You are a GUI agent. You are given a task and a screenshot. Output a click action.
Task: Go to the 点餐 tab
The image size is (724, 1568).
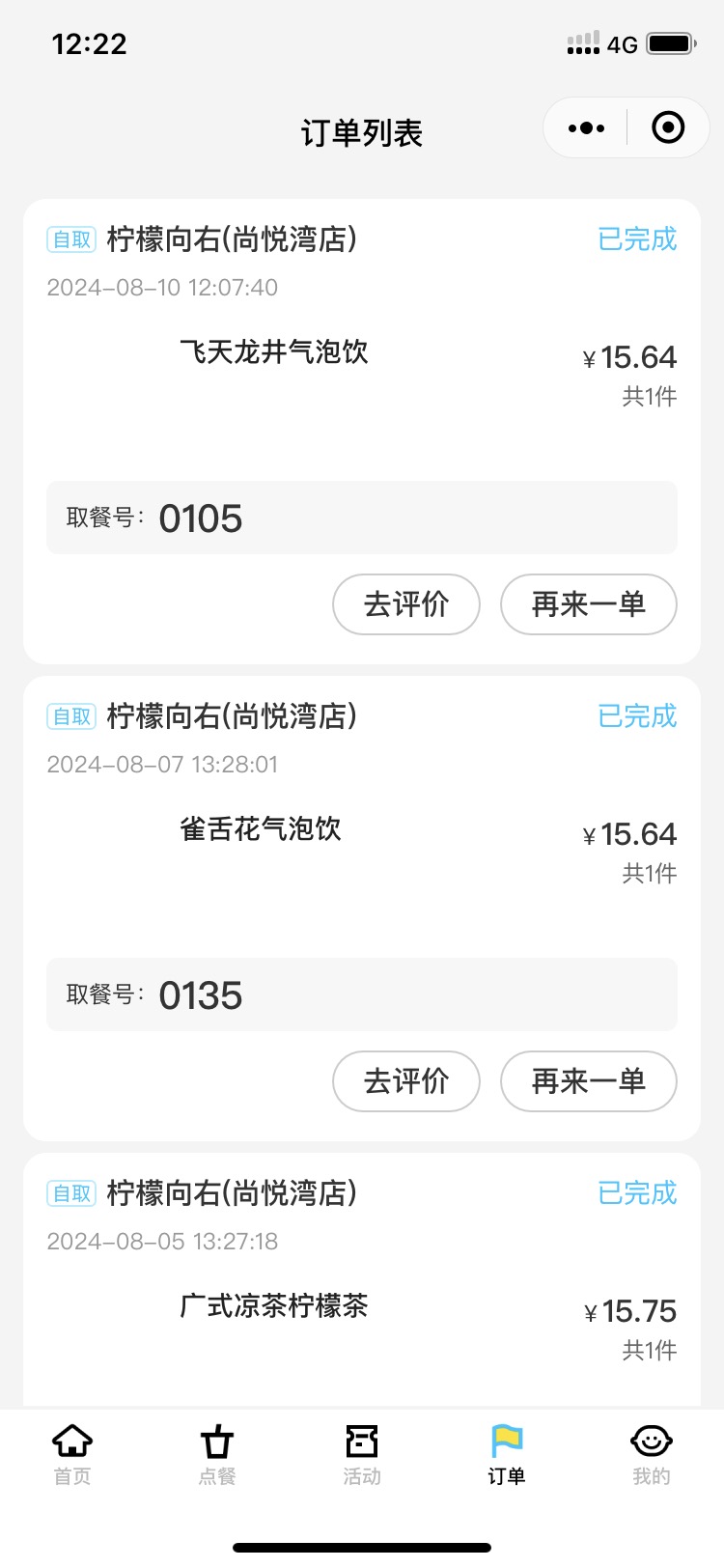pos(217,1454)
